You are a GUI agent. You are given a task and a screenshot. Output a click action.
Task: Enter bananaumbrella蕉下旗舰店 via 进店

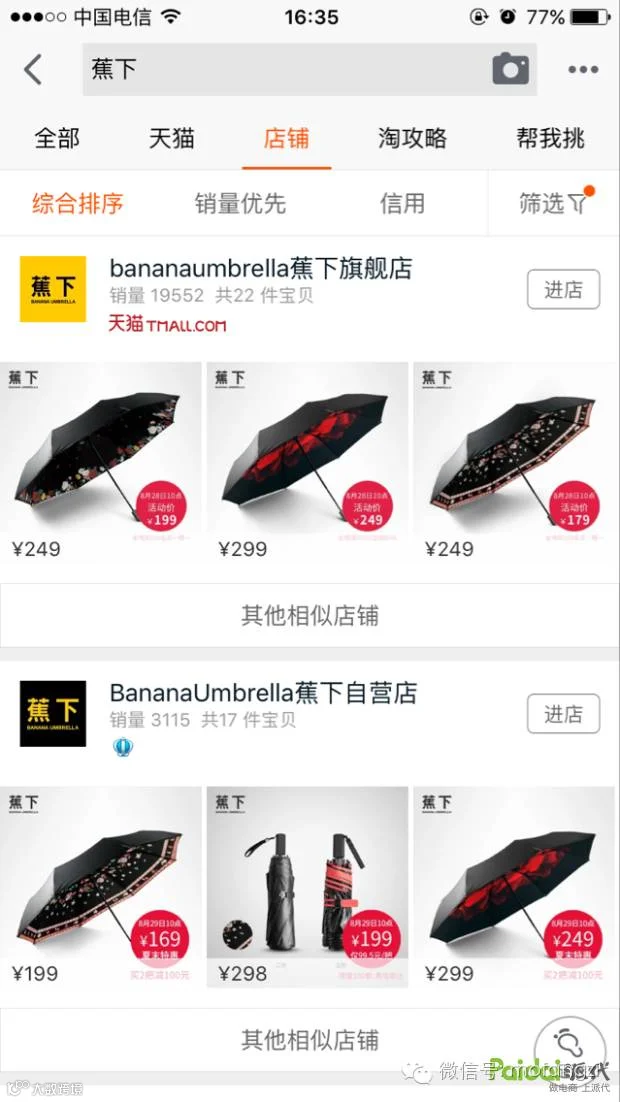coord(563,289)
